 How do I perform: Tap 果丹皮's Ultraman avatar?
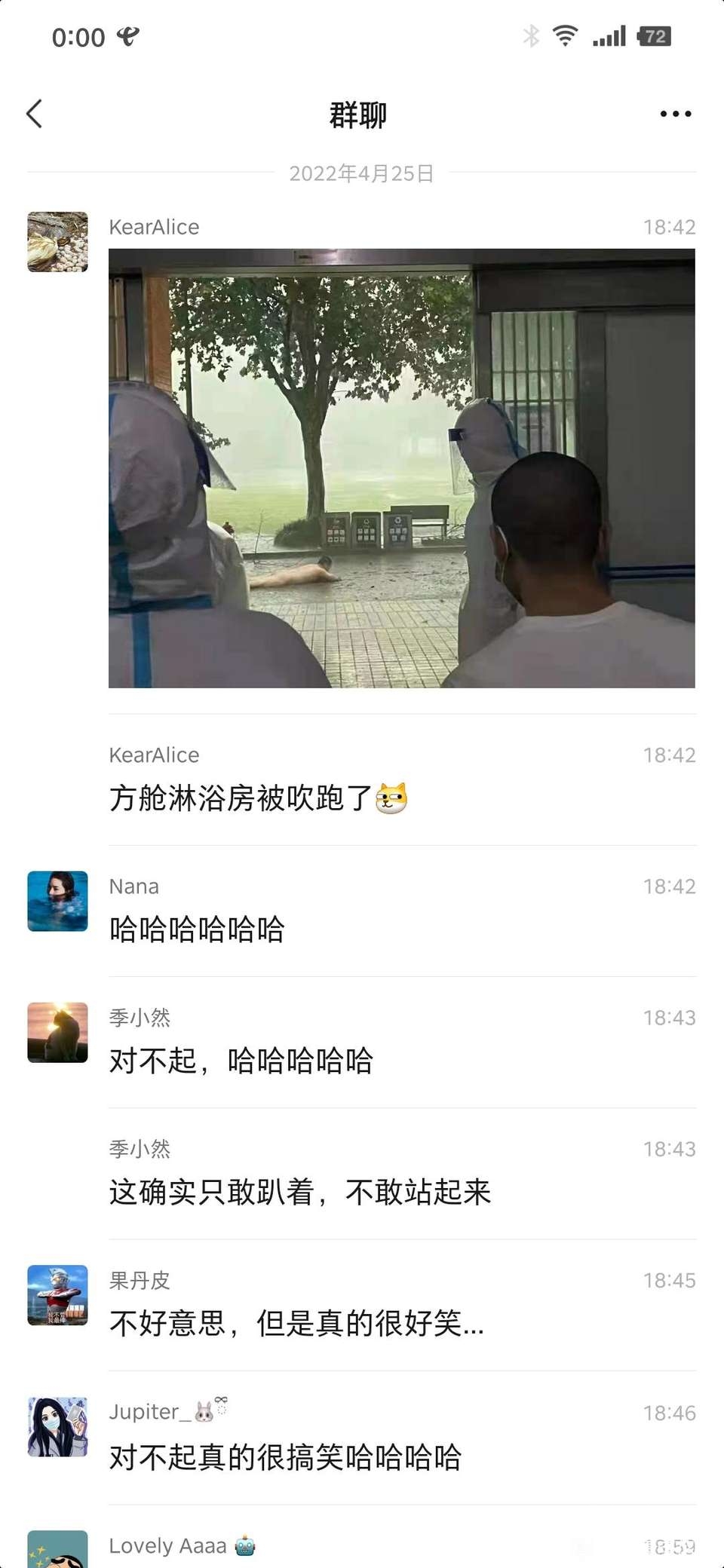click(x=58, y=1295)
